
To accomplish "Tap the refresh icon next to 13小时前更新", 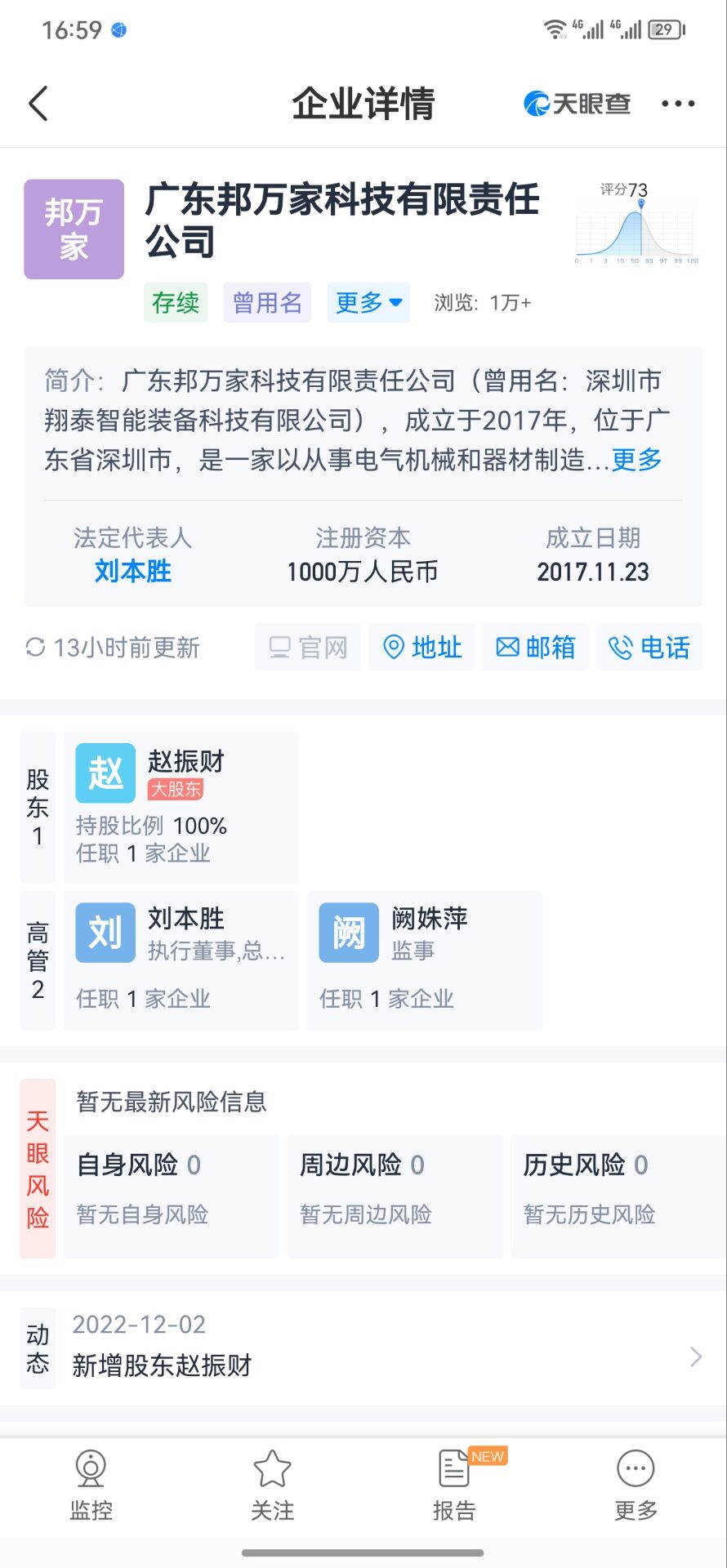I will pyautogui.click(x=34, y=648).
